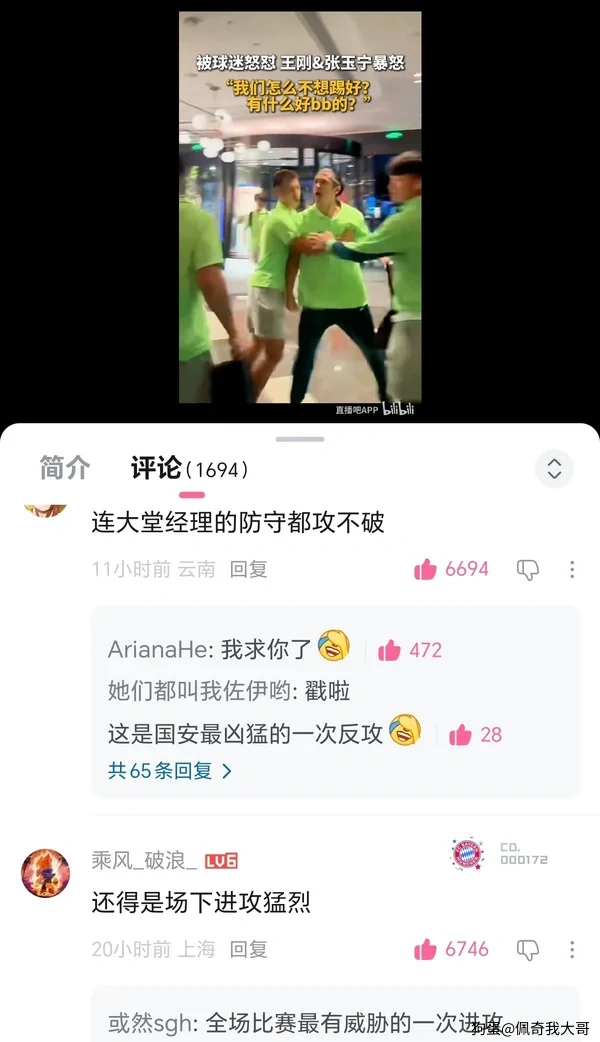The height and width of the screenshot is (1042, 600).
Task: Open more options for the 云南 comment
Action: coord(572,569)
